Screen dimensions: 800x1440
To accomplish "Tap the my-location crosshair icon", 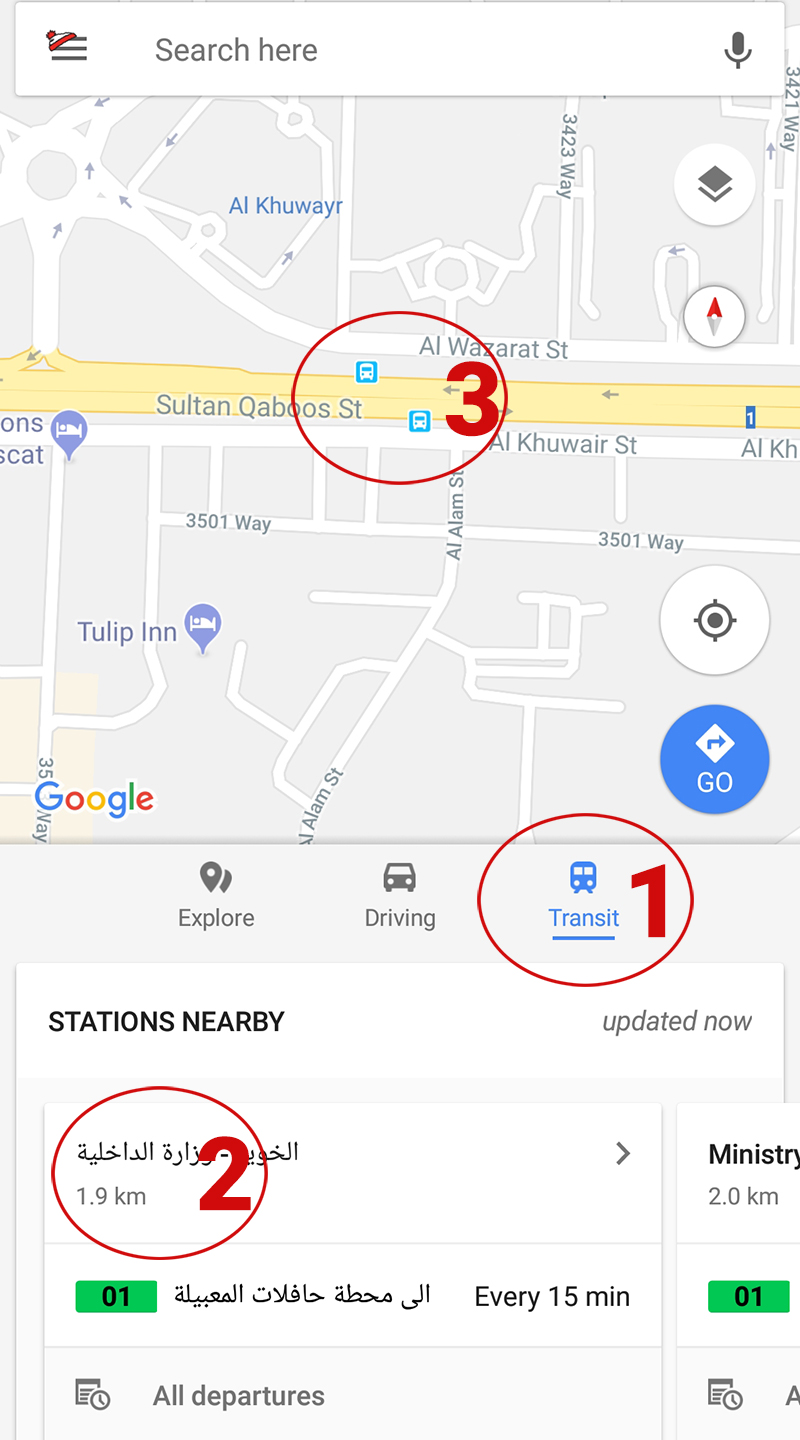I will click(x=714, y=620).
